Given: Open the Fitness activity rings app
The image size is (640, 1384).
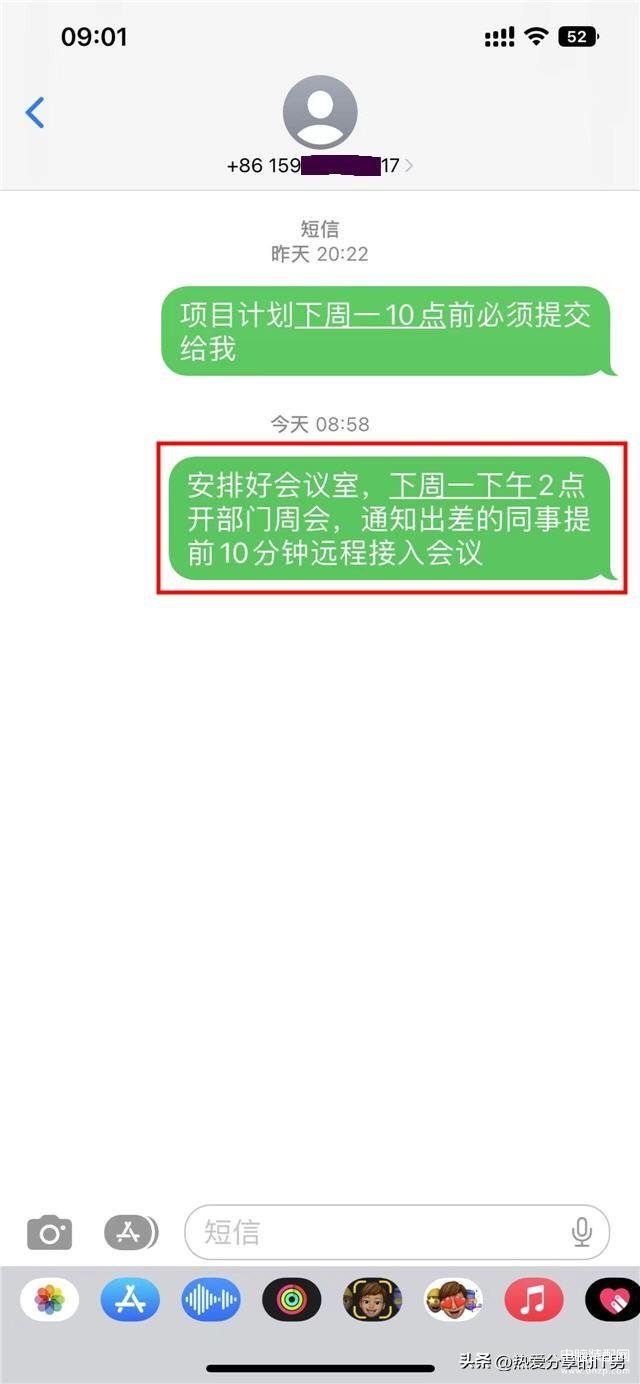Looking at the screenshot, I should pyautogui.click(x=292, y=1300).
